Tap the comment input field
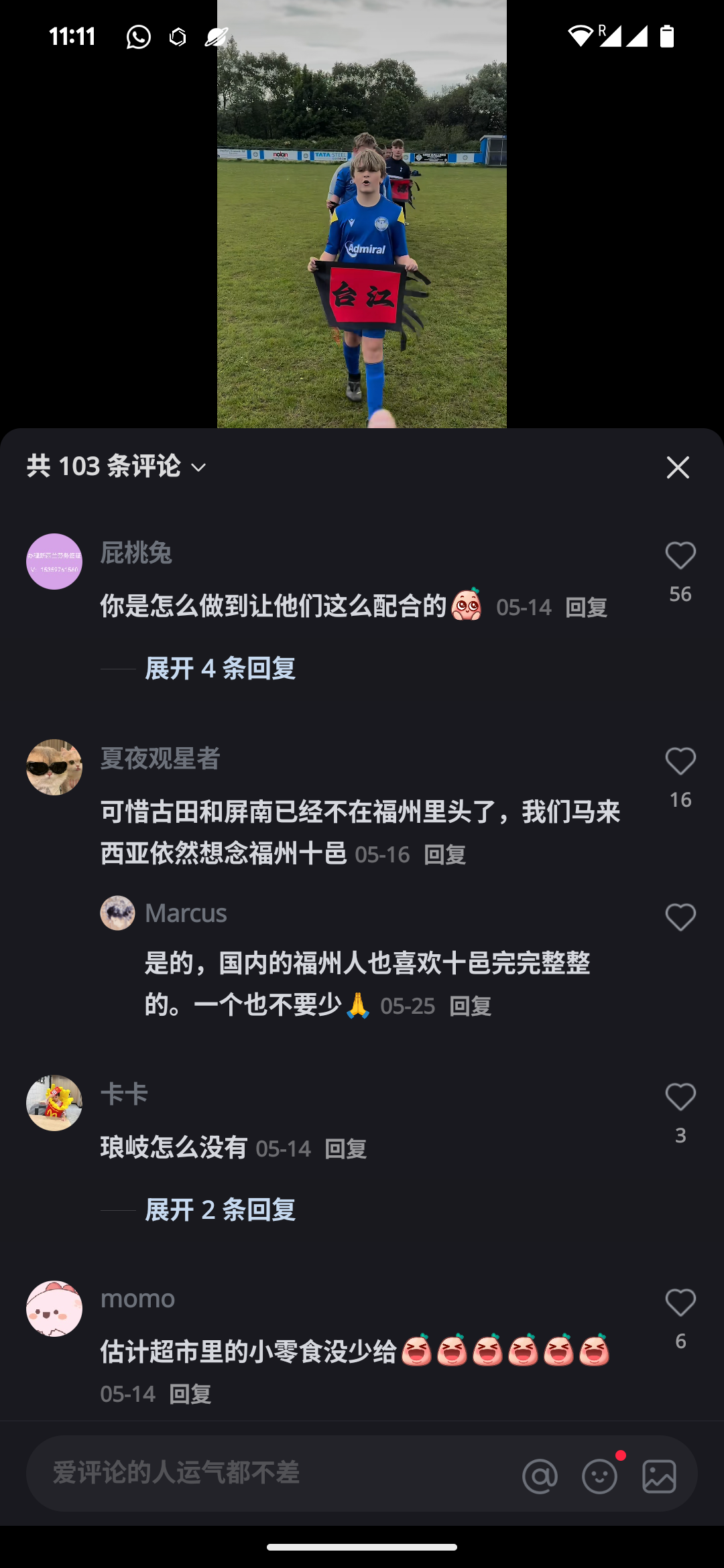 click(x=268, y=1473)
